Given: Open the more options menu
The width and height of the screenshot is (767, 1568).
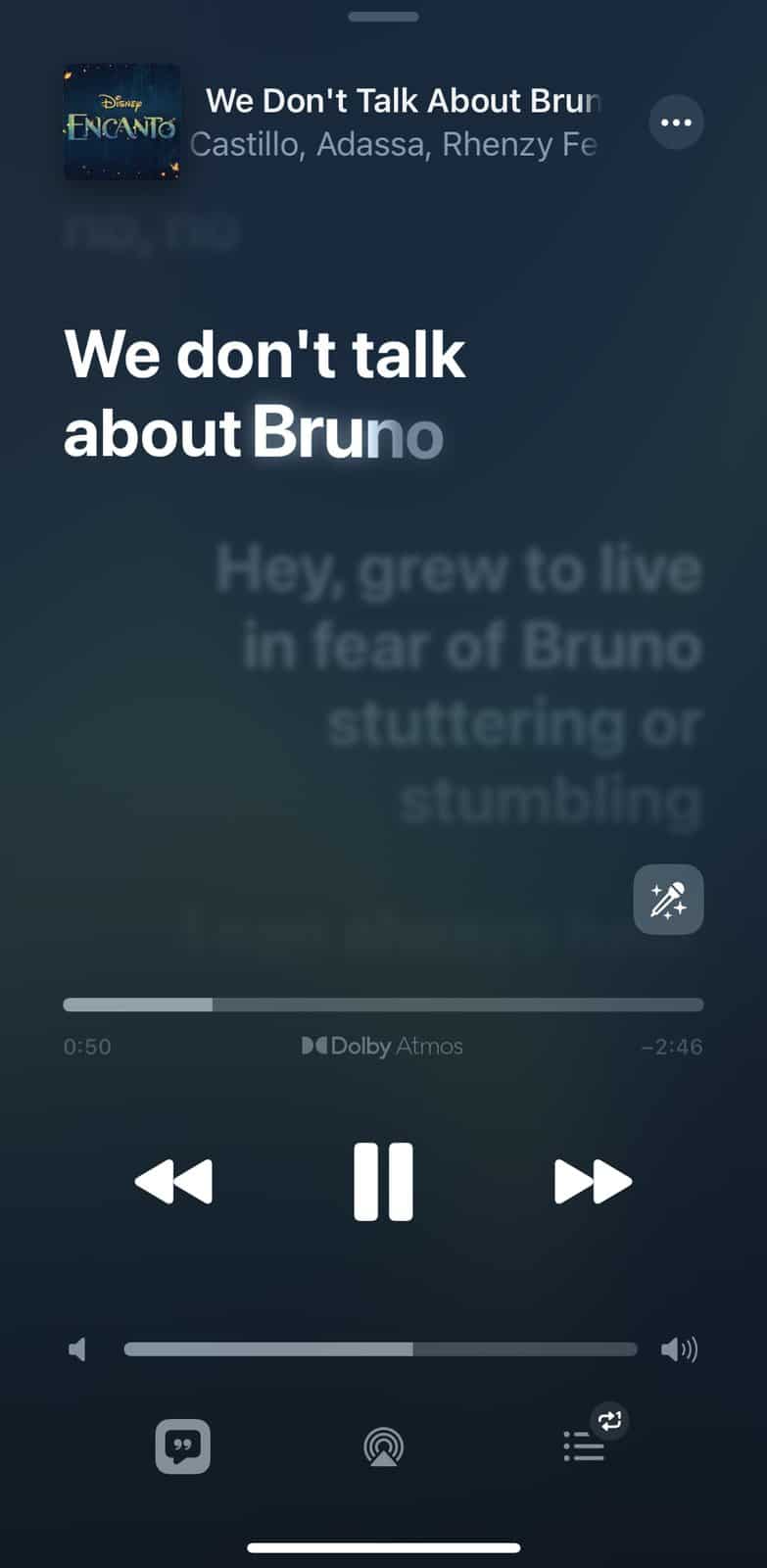Looking at the screenshot, I should pyautogui.click(x=676, y=122).
